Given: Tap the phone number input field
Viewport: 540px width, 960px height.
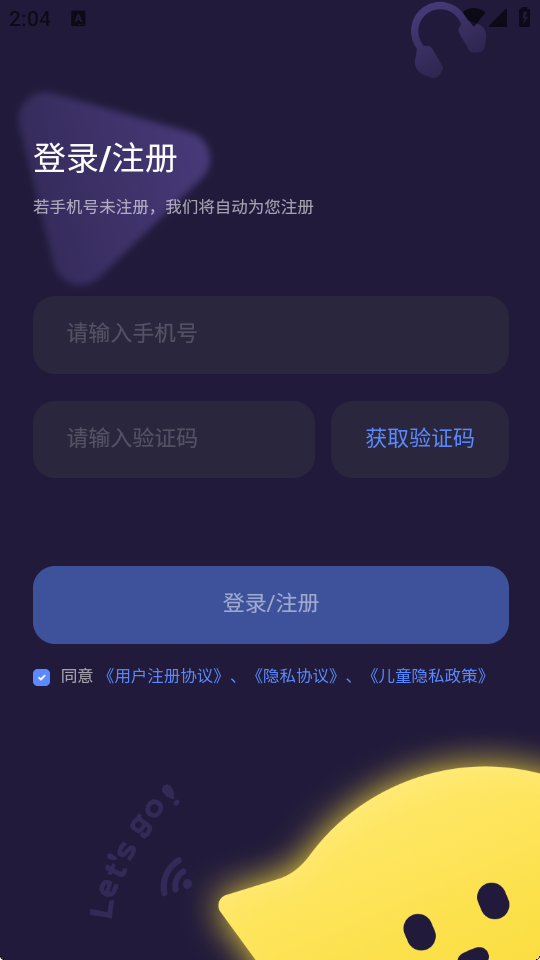Looking at the screenshot, I should tap(271, 335).
